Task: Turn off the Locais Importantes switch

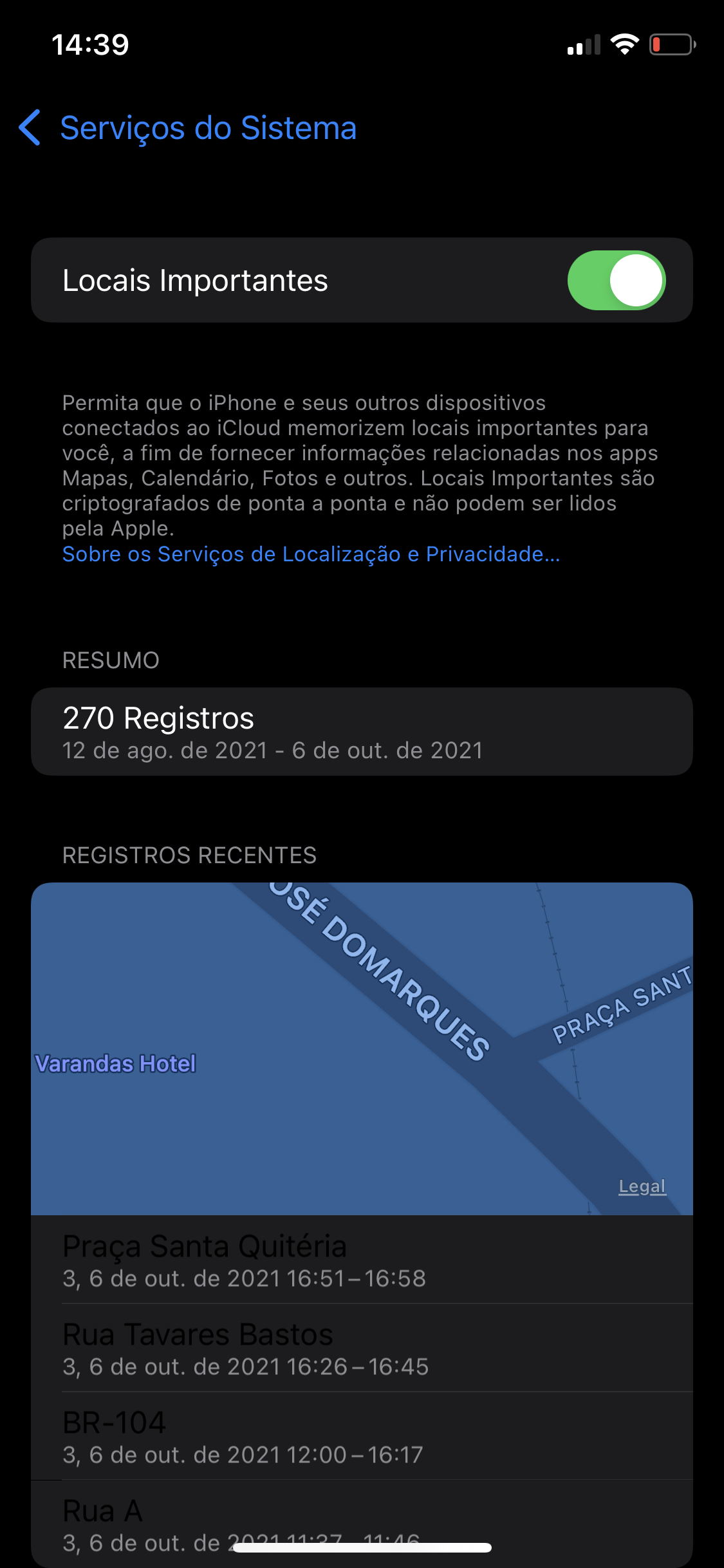Action: (616, 280)
